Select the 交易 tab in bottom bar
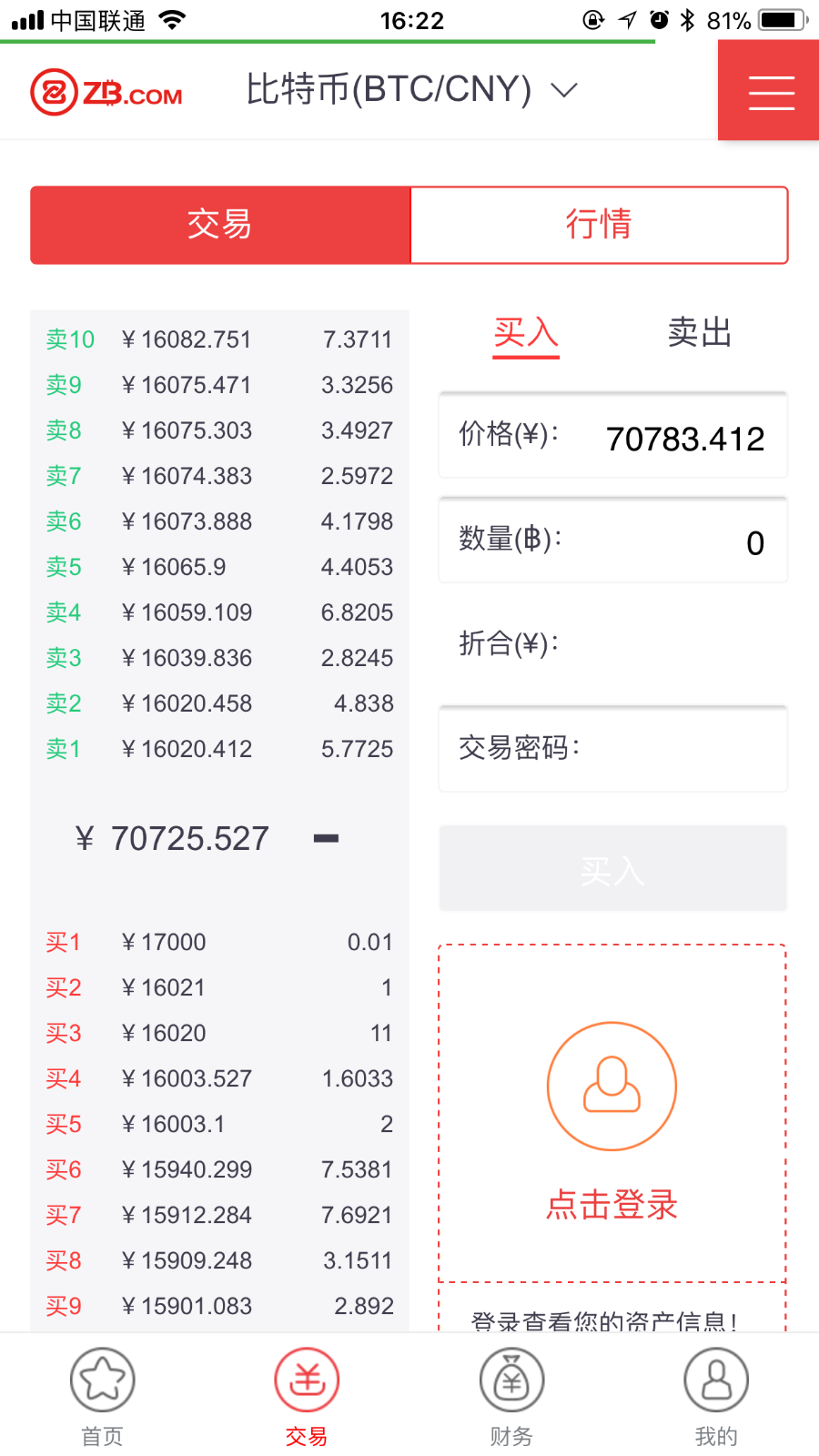 click(x=307, y=1397)
